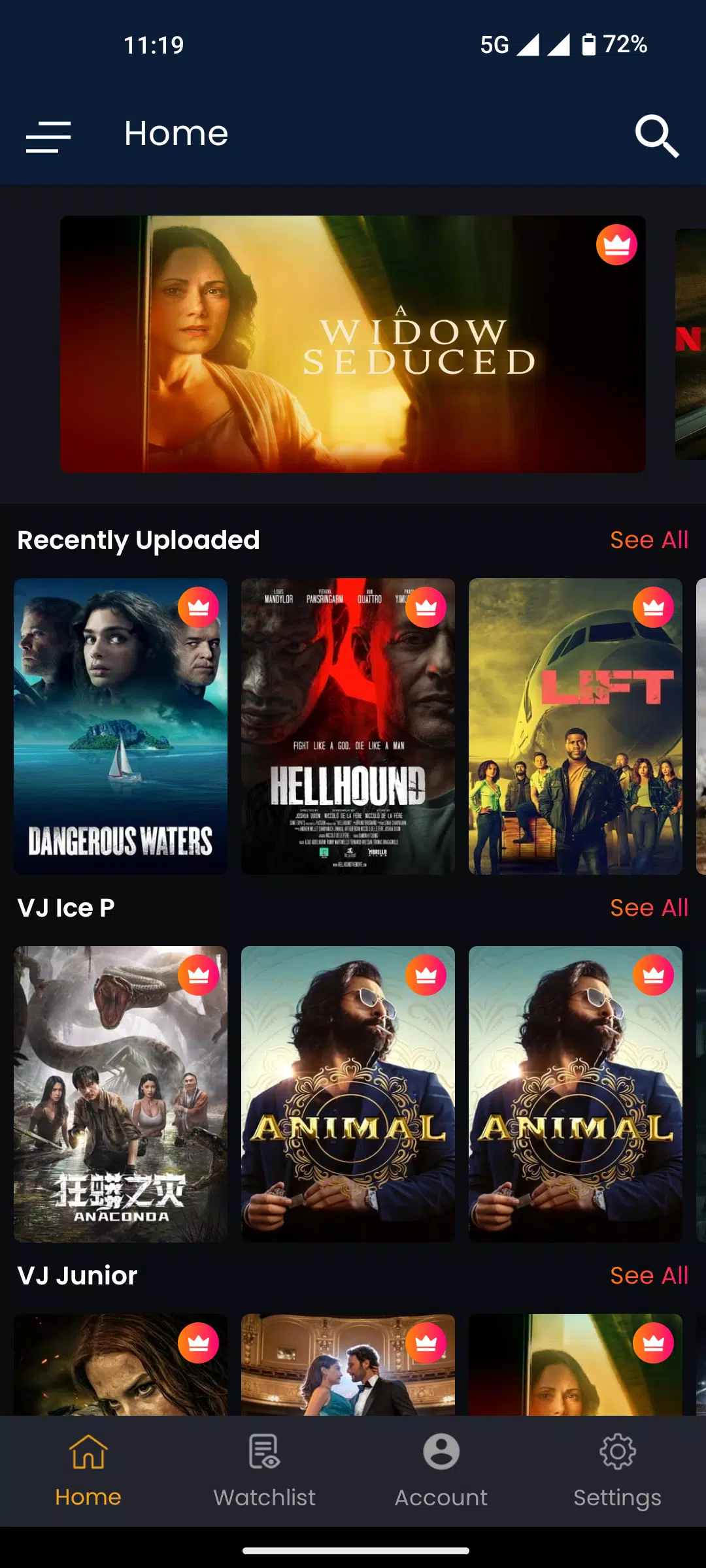706x1568 pixels.
Task: Open the search icon
Action: pyautogui.click(x=656, y=136)
